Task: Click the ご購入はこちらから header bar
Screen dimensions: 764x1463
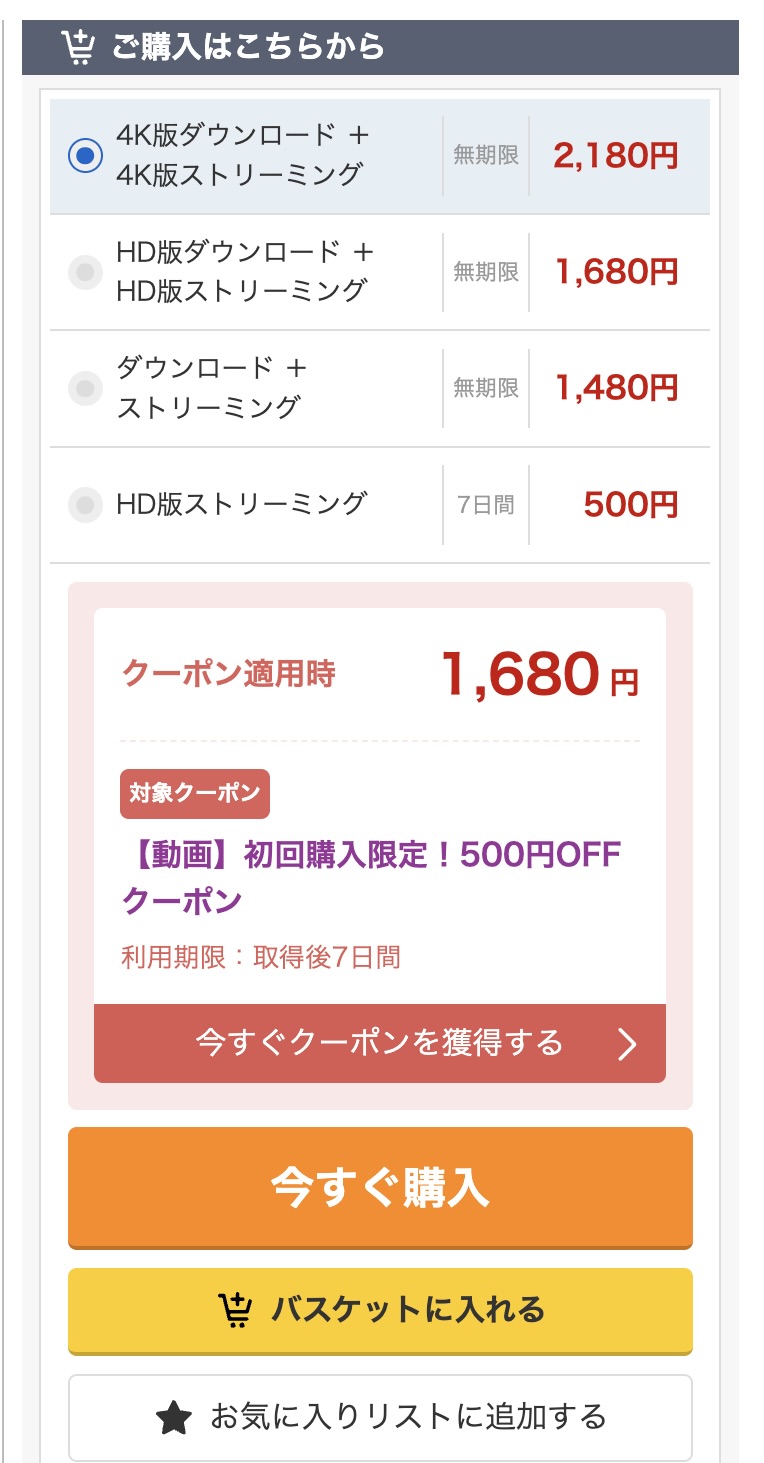Action: (380, 44)
